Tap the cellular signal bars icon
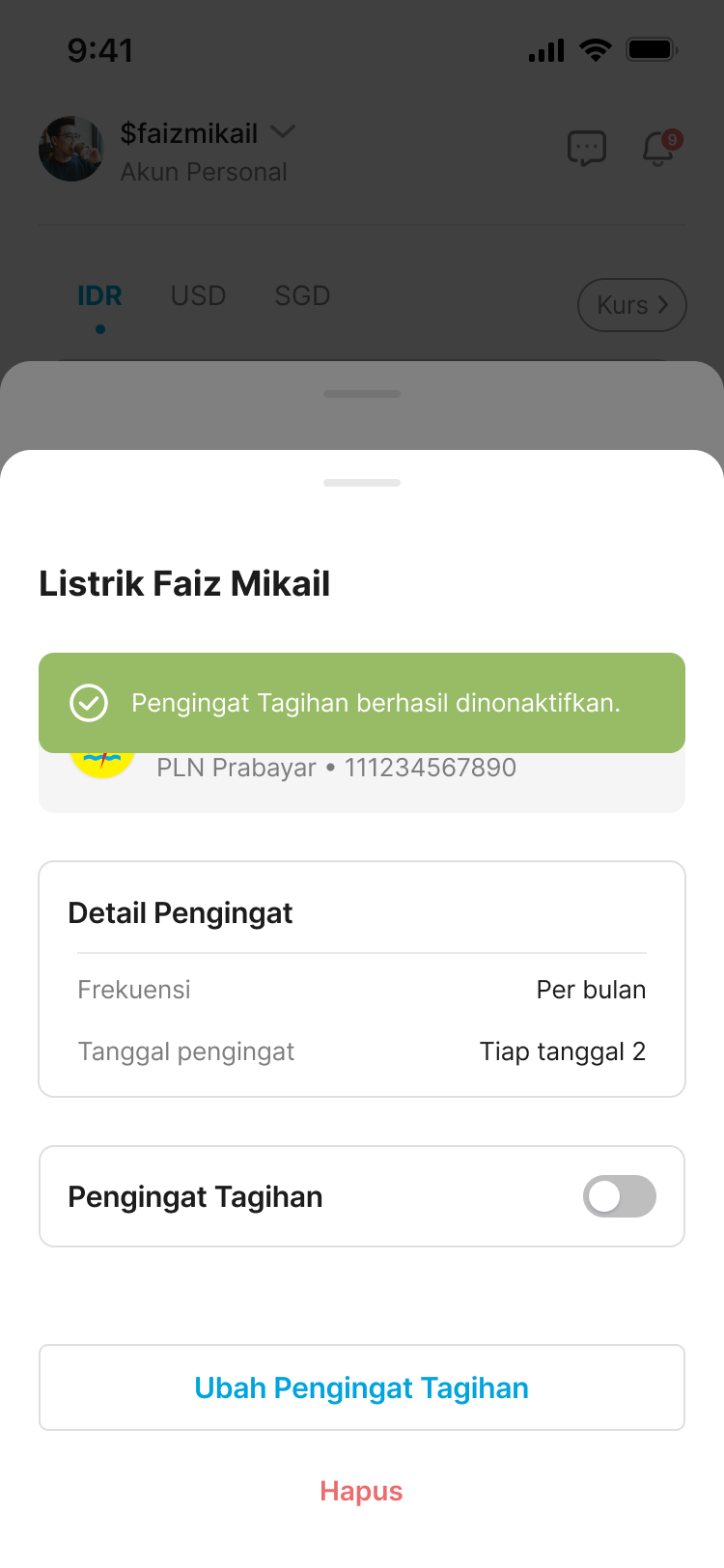The width and height of the screenshot is (724, 1568). point(545,50)
